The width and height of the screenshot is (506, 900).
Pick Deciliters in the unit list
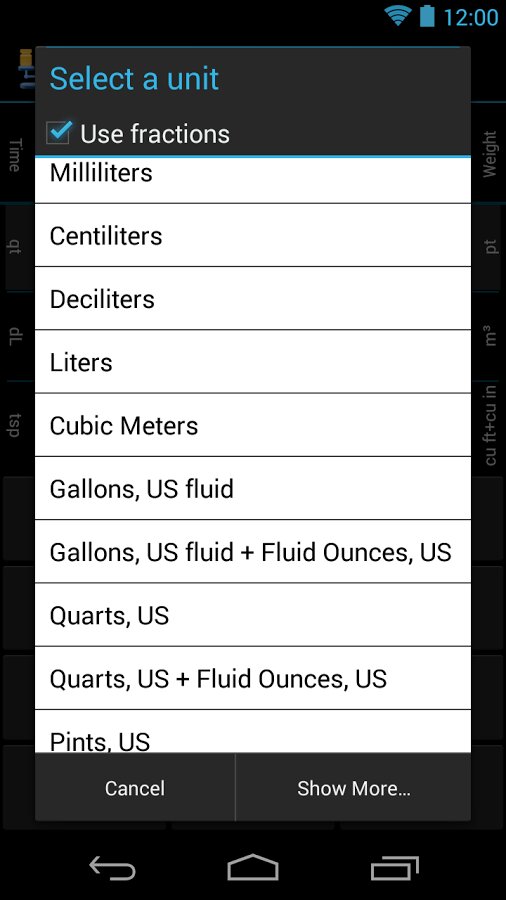point(253,298)
